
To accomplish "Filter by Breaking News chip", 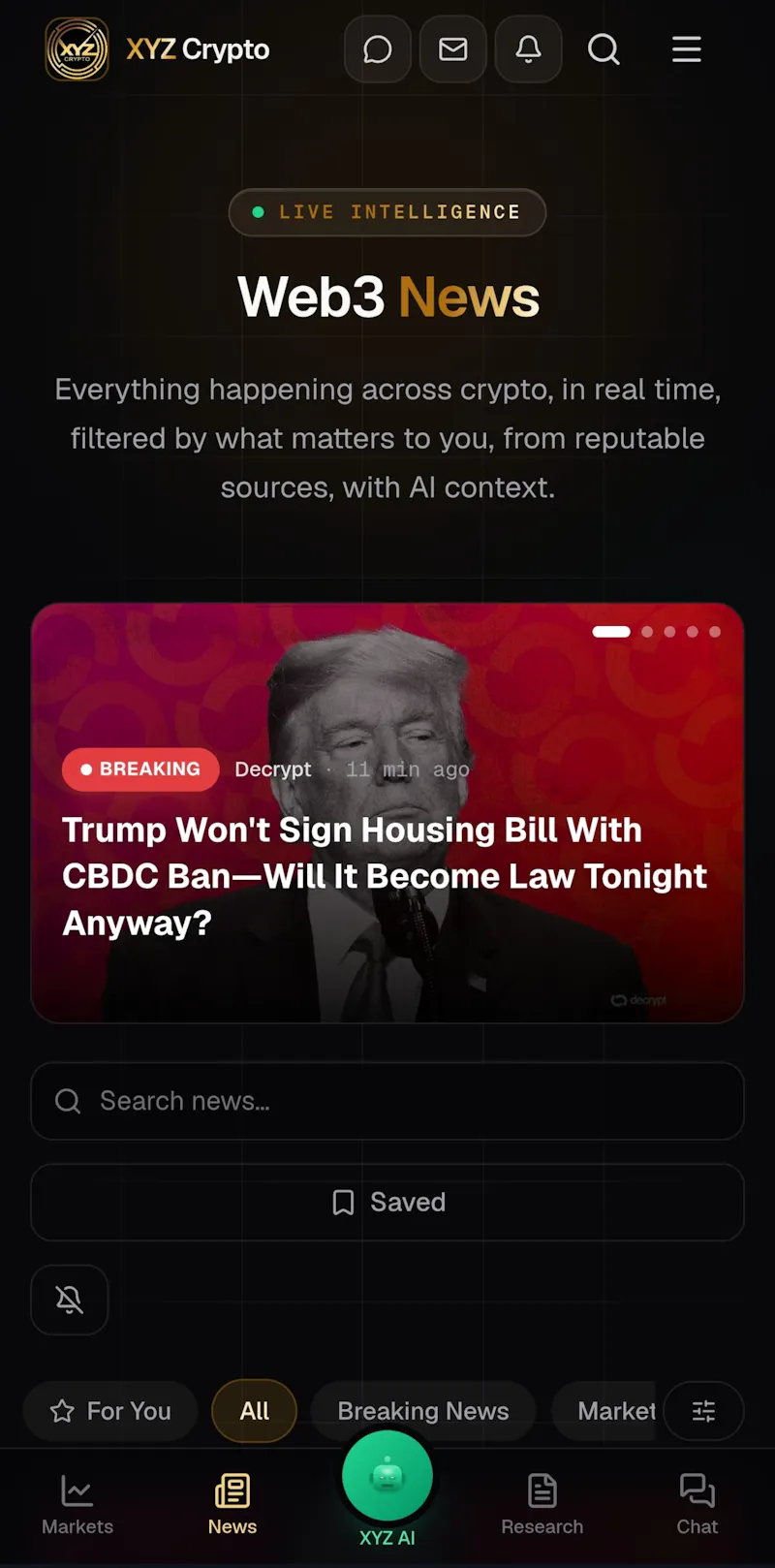I will (423, 1411).
